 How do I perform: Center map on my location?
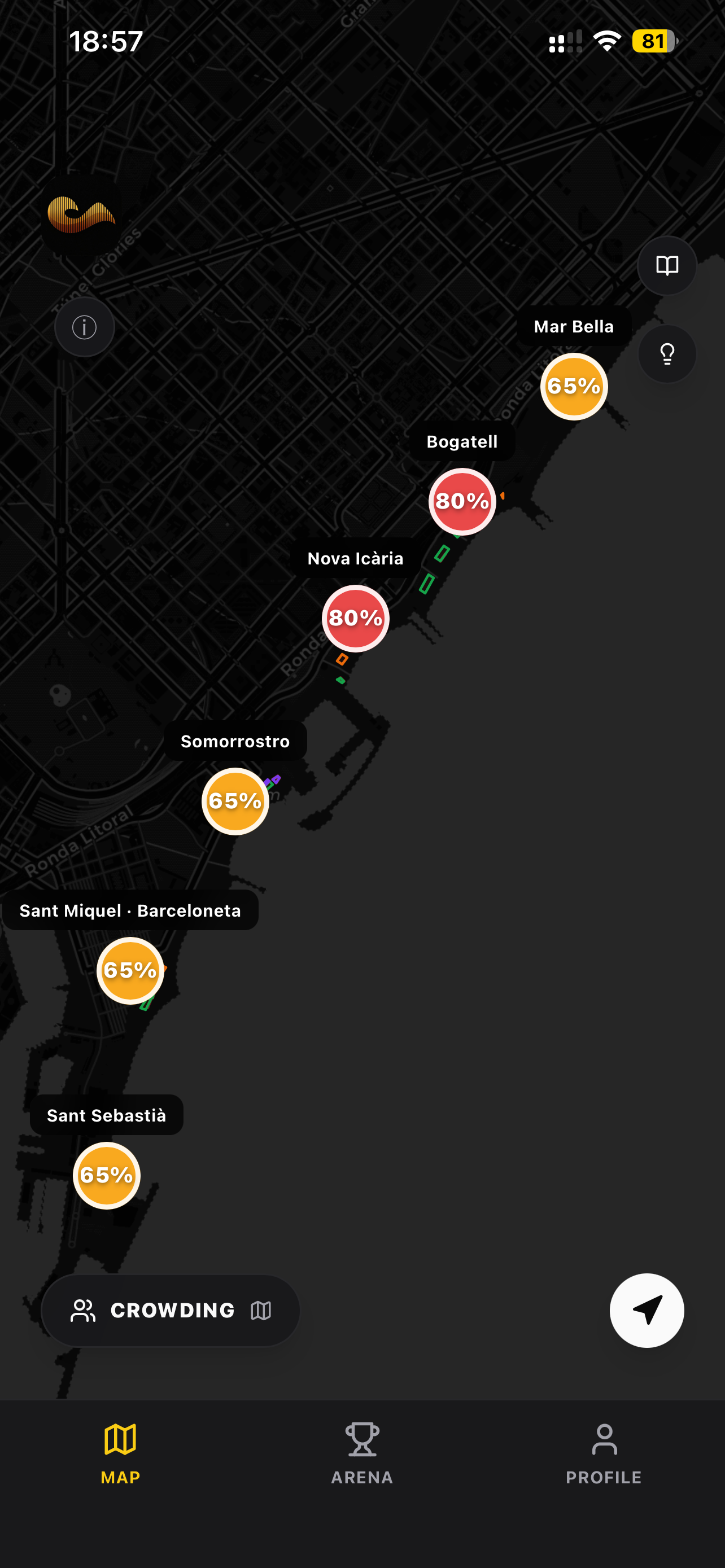647,1311
